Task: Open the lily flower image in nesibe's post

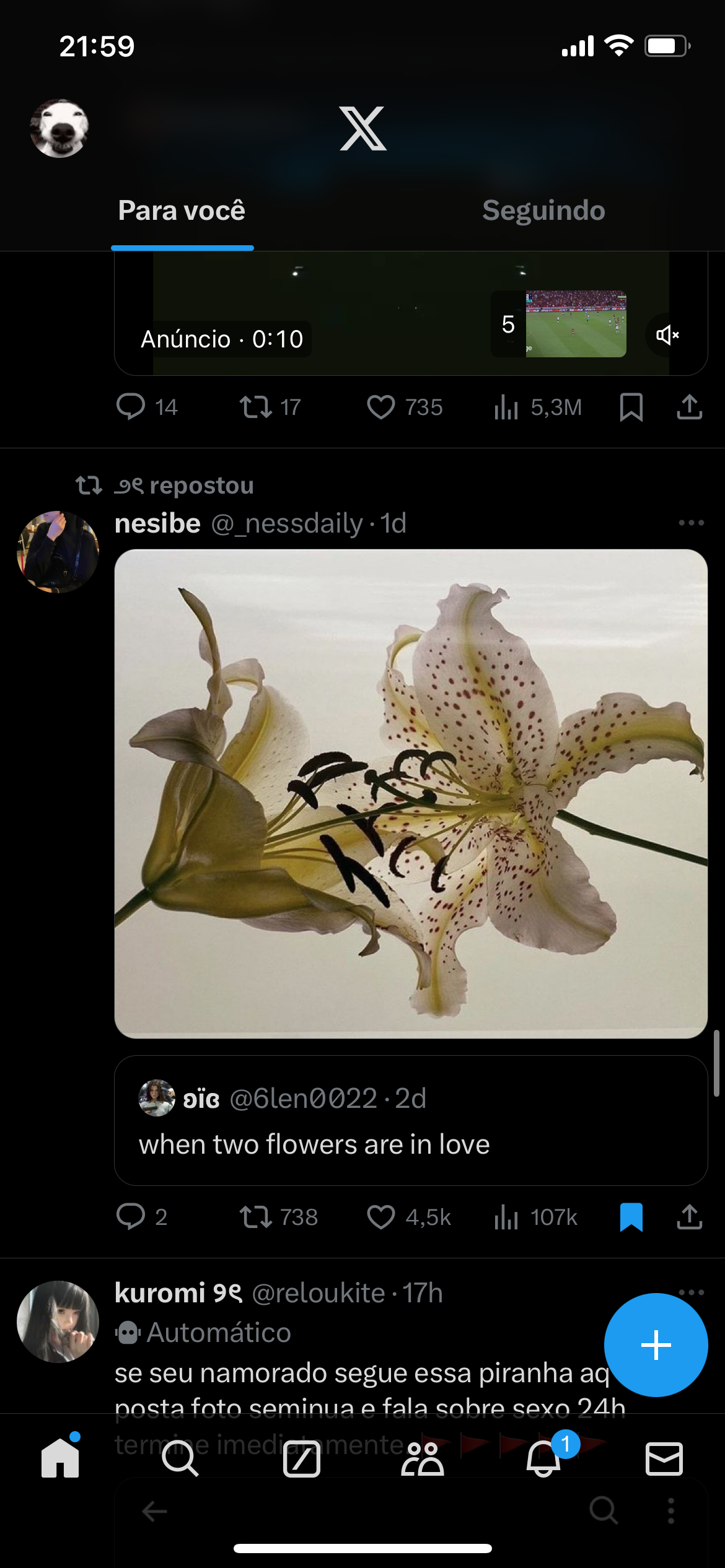Action: point(411,793)
